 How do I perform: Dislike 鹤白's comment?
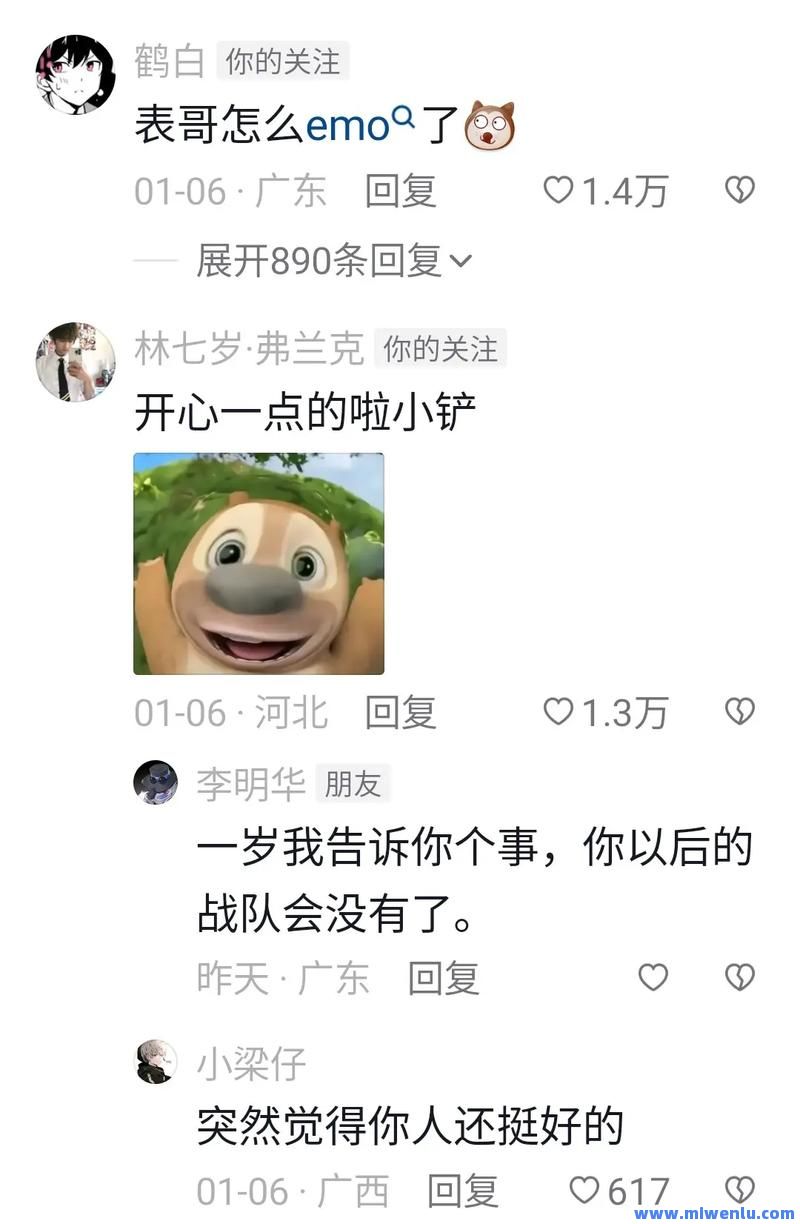pyautogui.click(x=739, y=190)
